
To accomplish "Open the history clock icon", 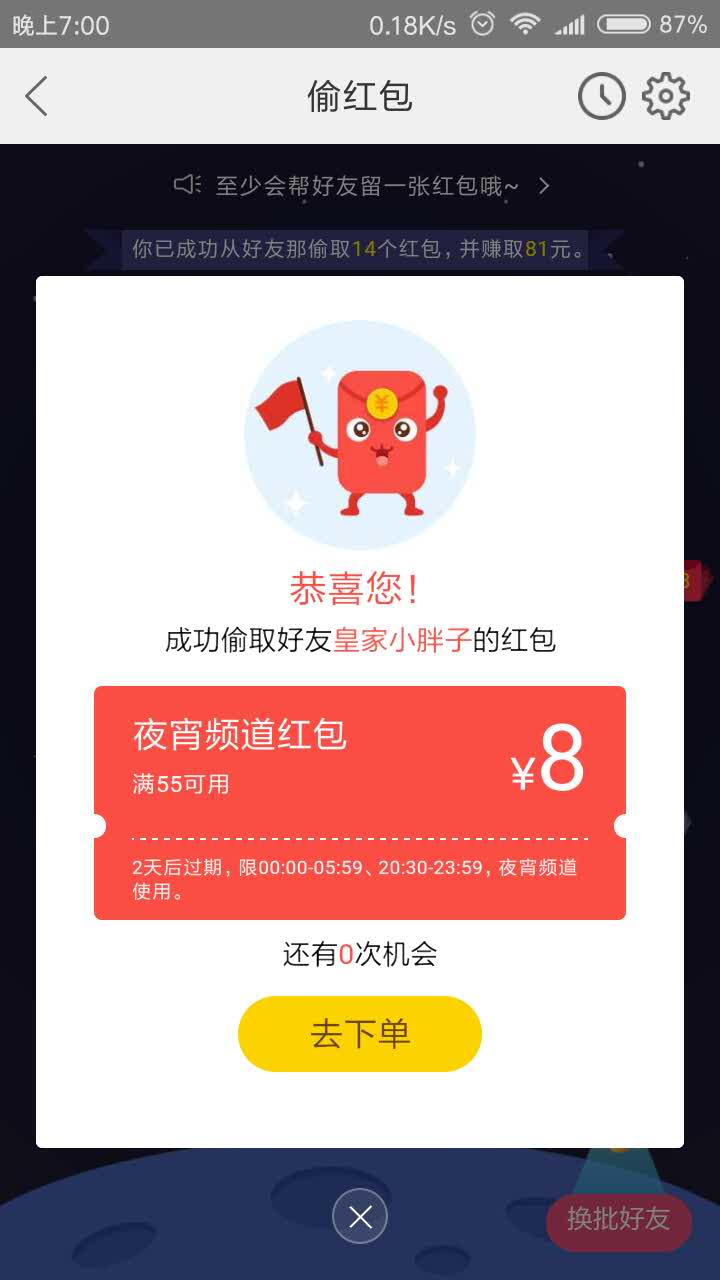I will point(601,97).
